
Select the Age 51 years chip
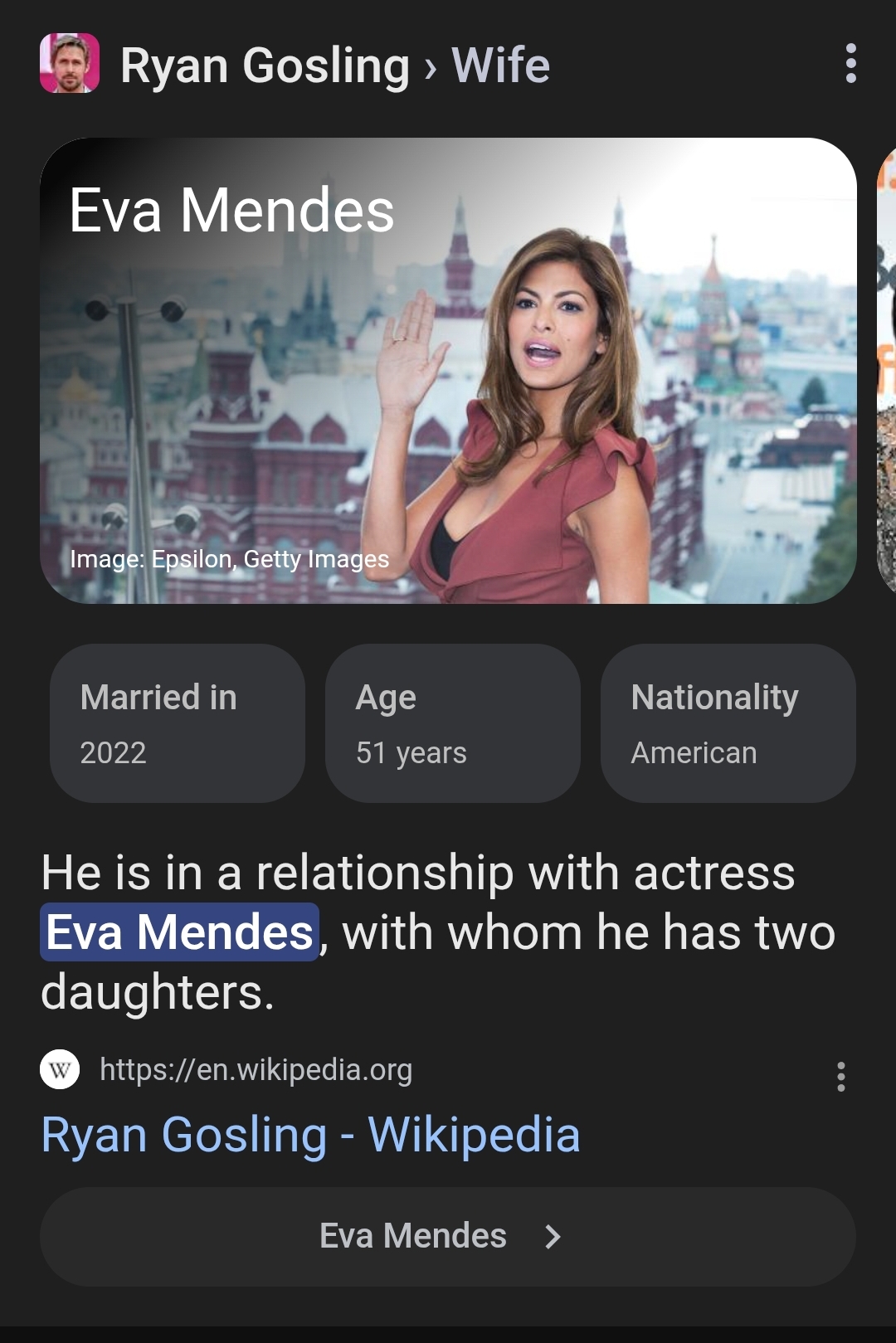(x=452, y=723)
